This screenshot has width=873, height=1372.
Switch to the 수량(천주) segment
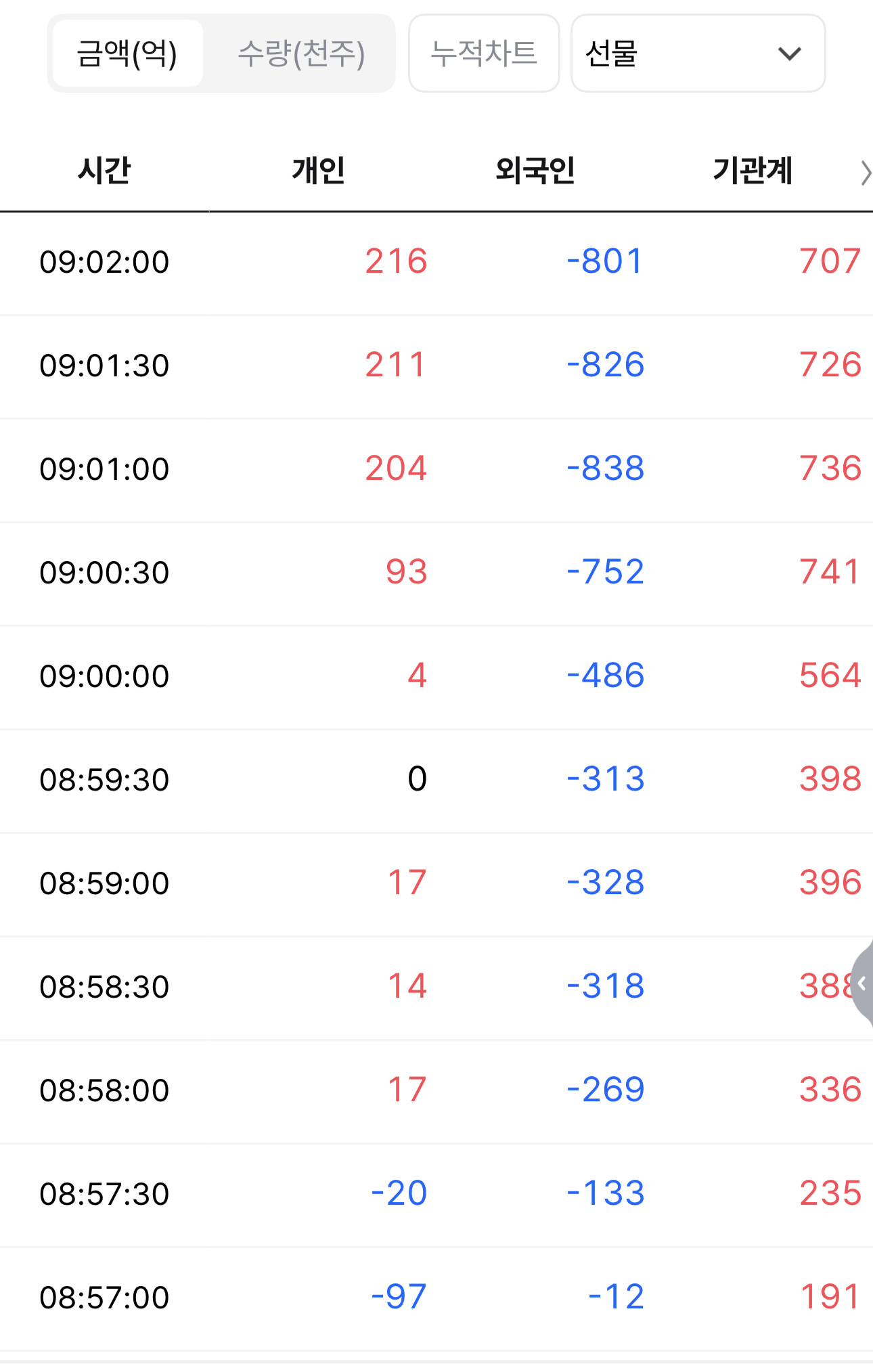tap(301, 53)
